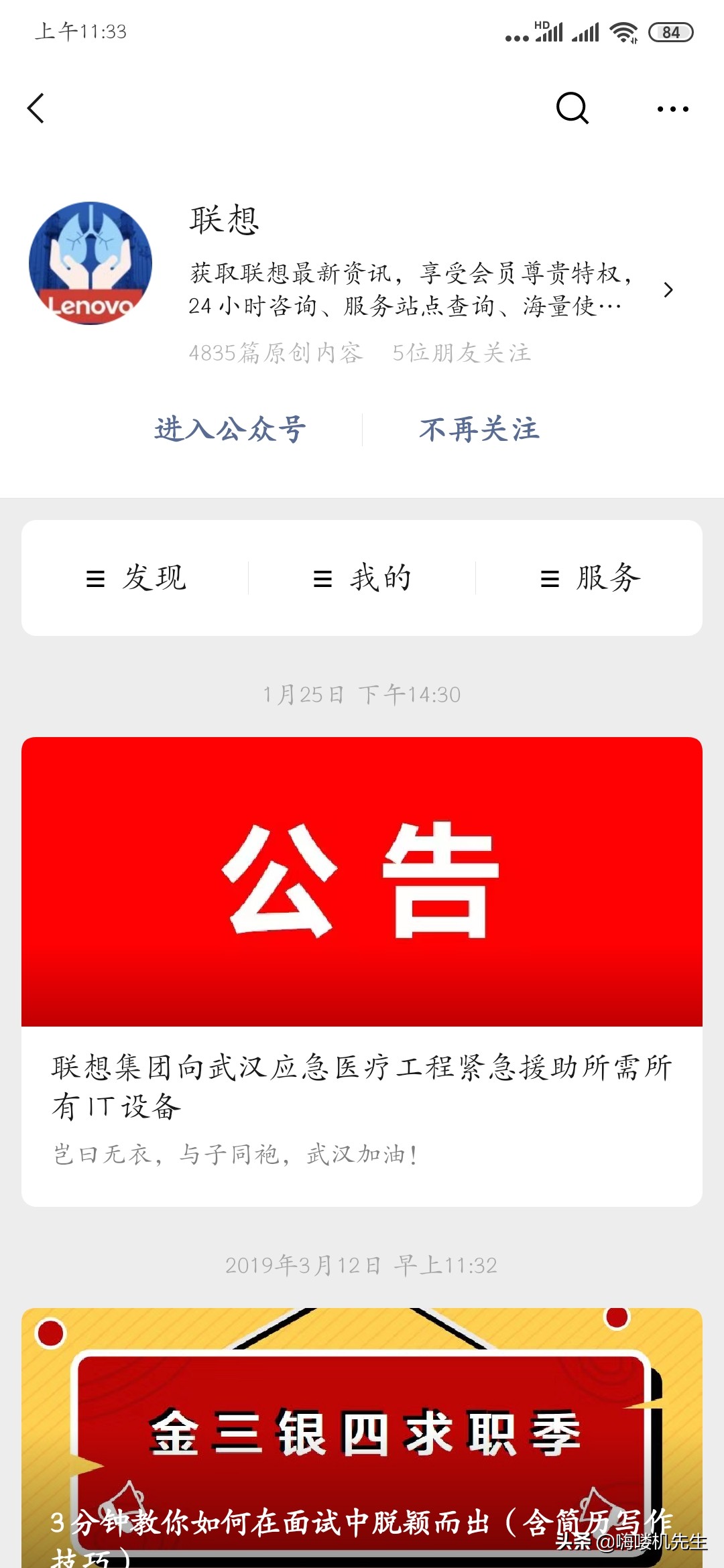The image size is (724, 1568).
Task: Tap 进入公众号 to enter the account
Action: click(230, 431)
